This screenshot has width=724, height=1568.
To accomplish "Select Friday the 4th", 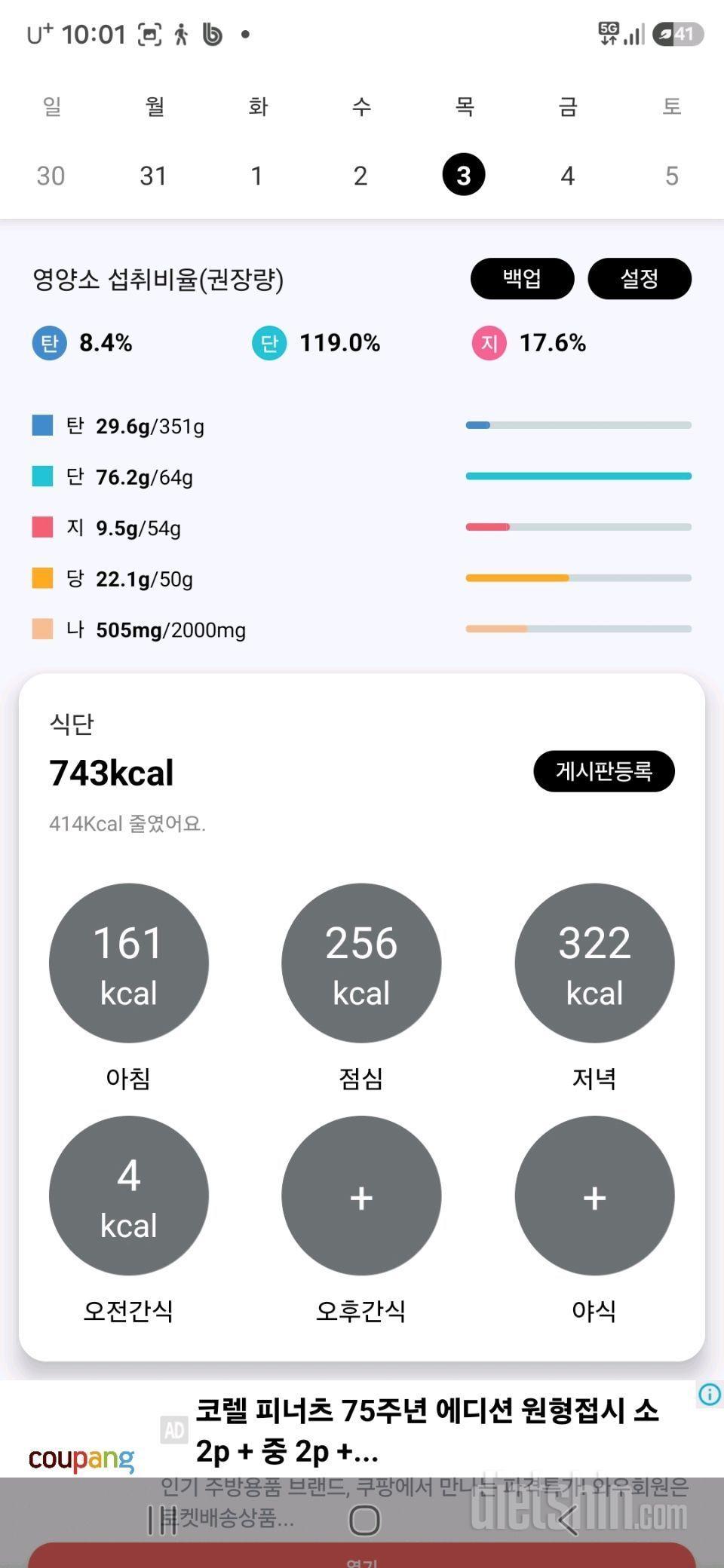I will coord(568,176).
